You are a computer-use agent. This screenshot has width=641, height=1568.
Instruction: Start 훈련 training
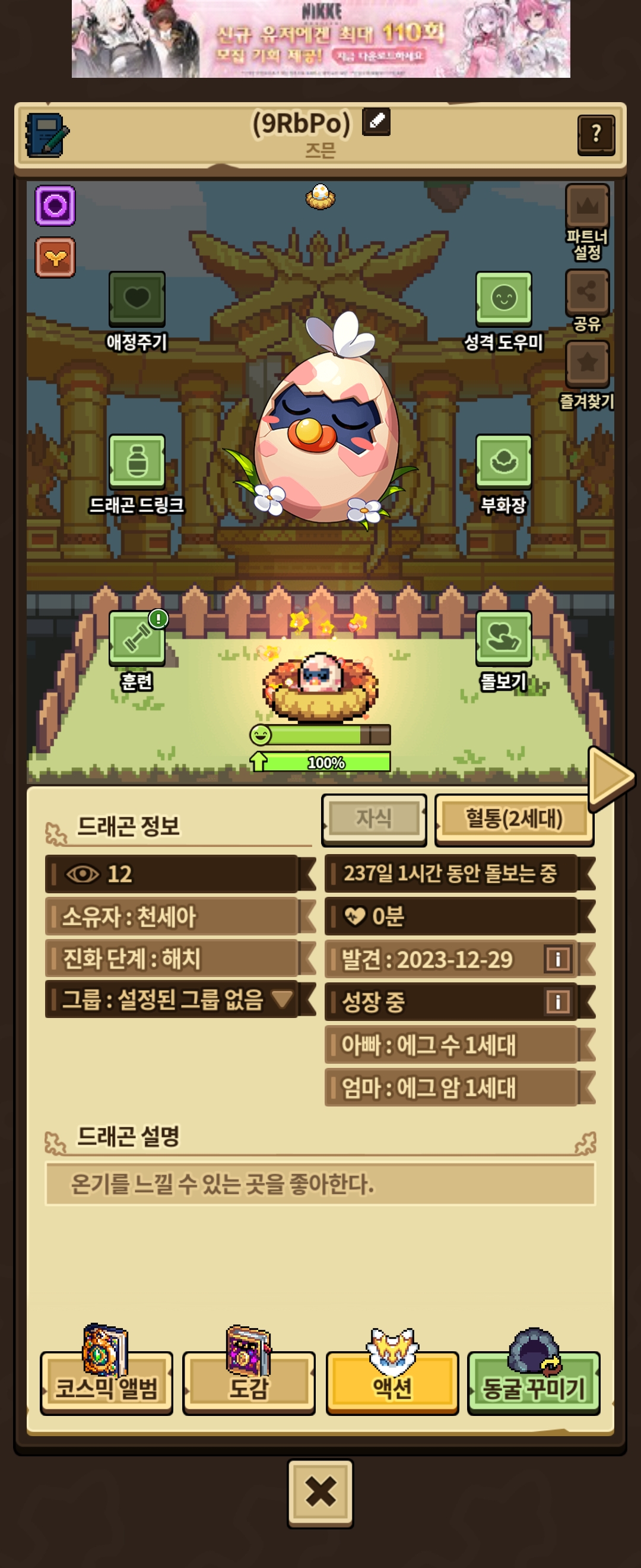coord(137,638)
